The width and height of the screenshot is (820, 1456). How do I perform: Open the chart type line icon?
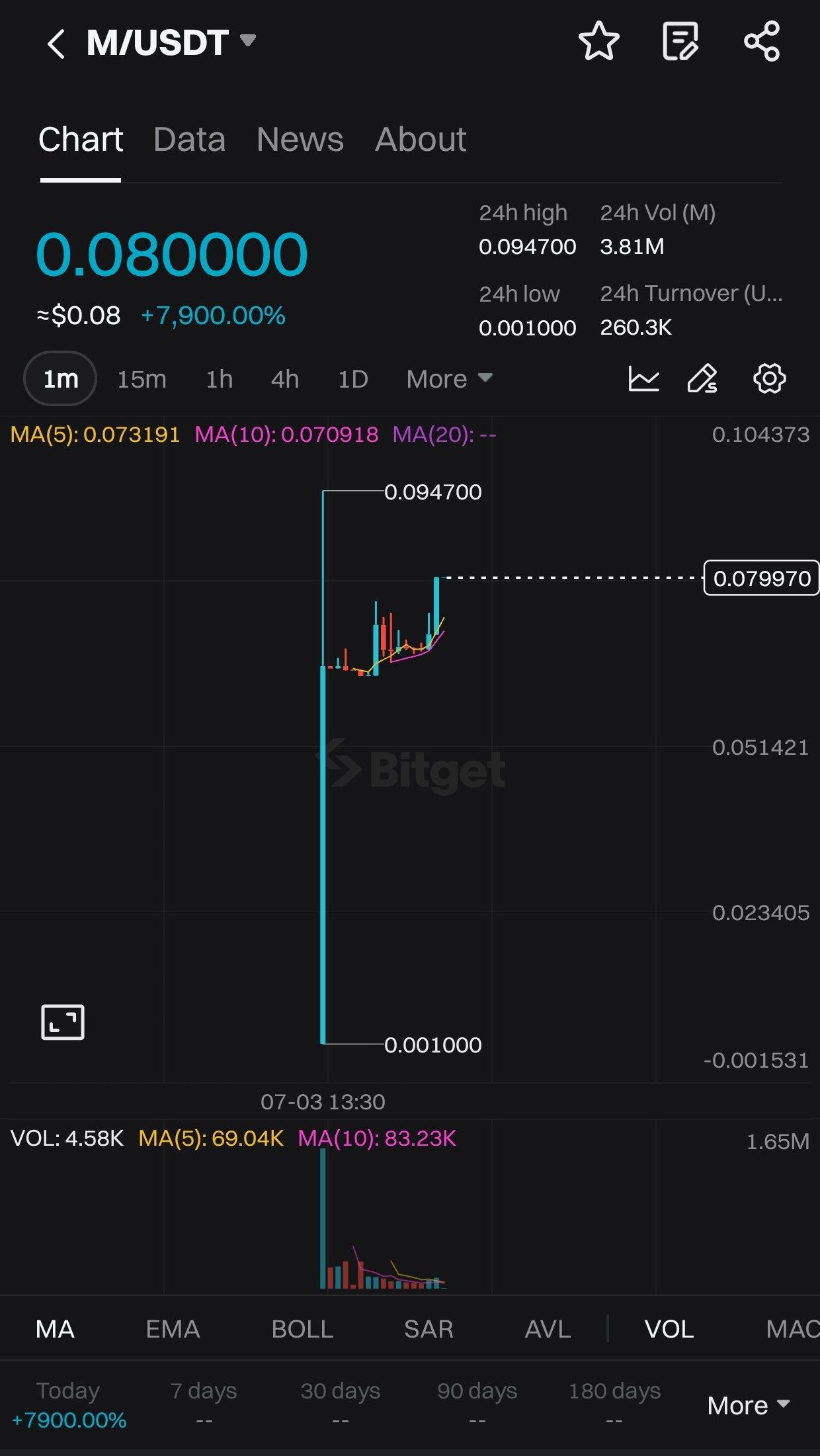coord(643,379)
